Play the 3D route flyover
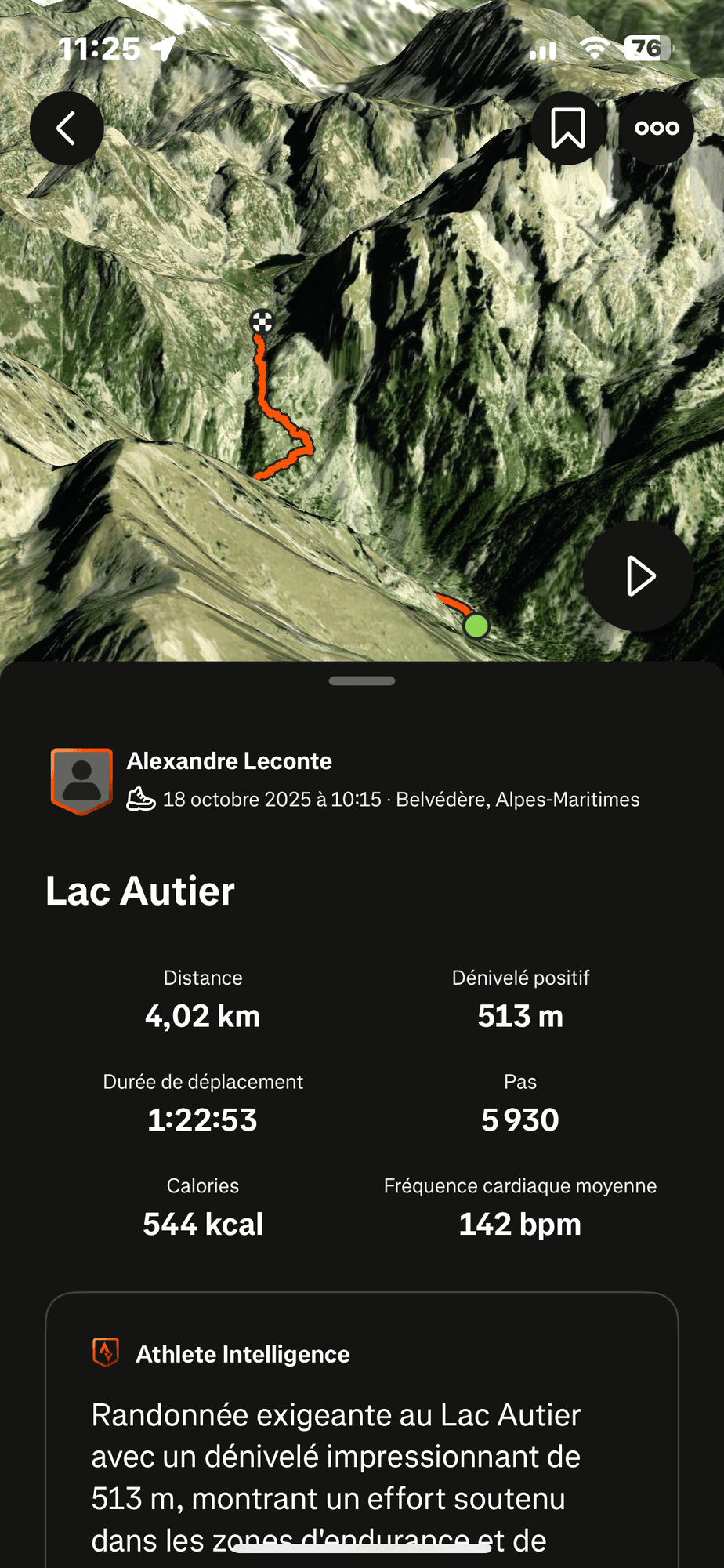 (x=639, y=577)
